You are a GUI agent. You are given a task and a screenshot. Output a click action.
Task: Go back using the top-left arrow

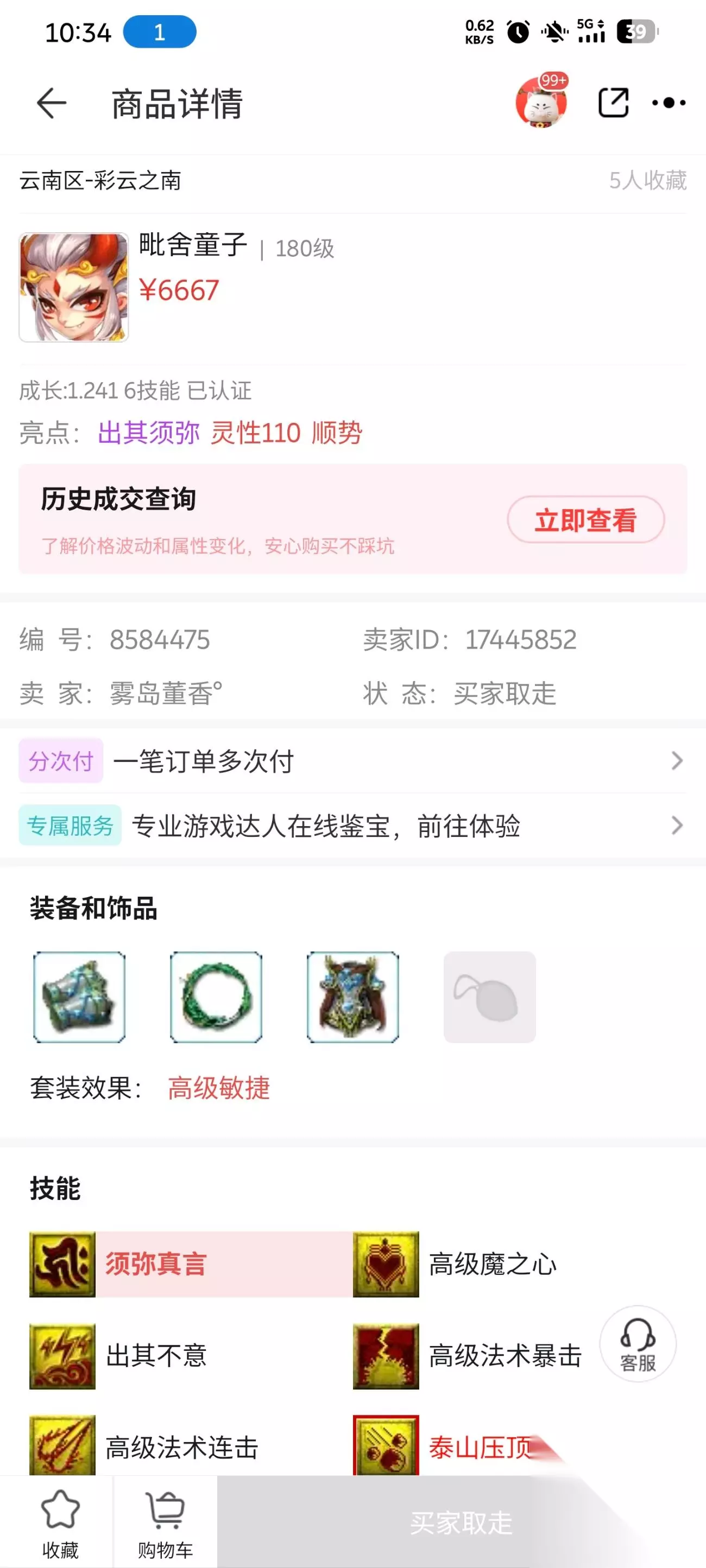coord(51,103)
